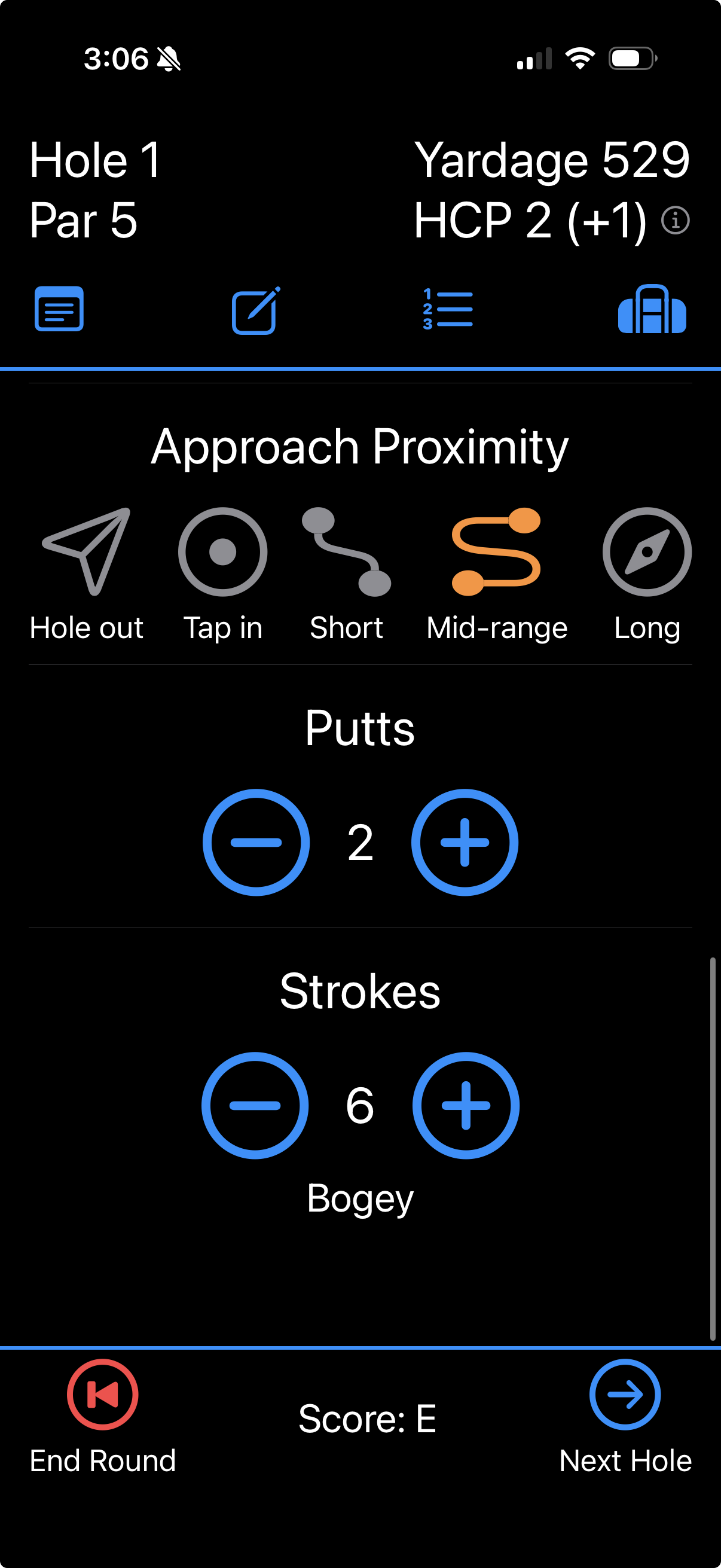Select the Hole out proximity icon
Viewport: 721px width, 1568px height.
click(x=87, y=551)
